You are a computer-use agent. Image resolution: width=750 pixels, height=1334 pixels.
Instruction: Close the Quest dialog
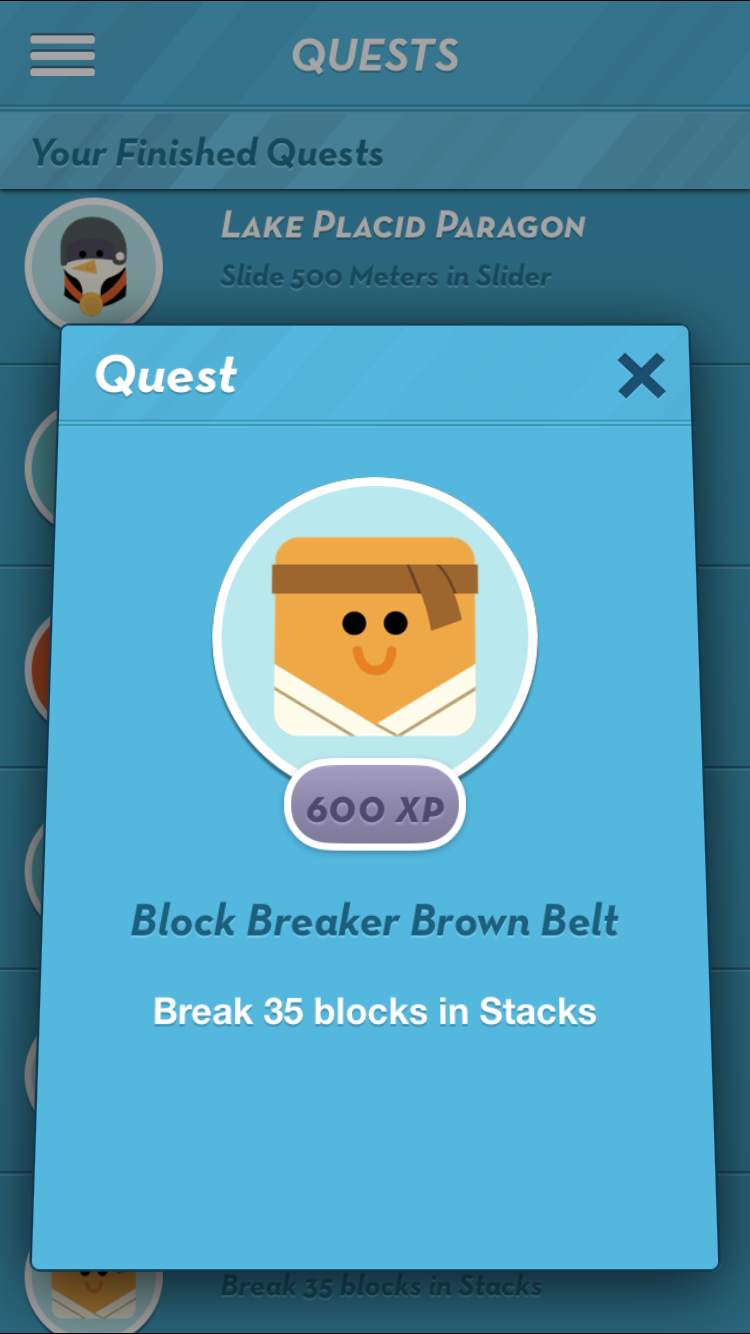click(x=641, y=376)
